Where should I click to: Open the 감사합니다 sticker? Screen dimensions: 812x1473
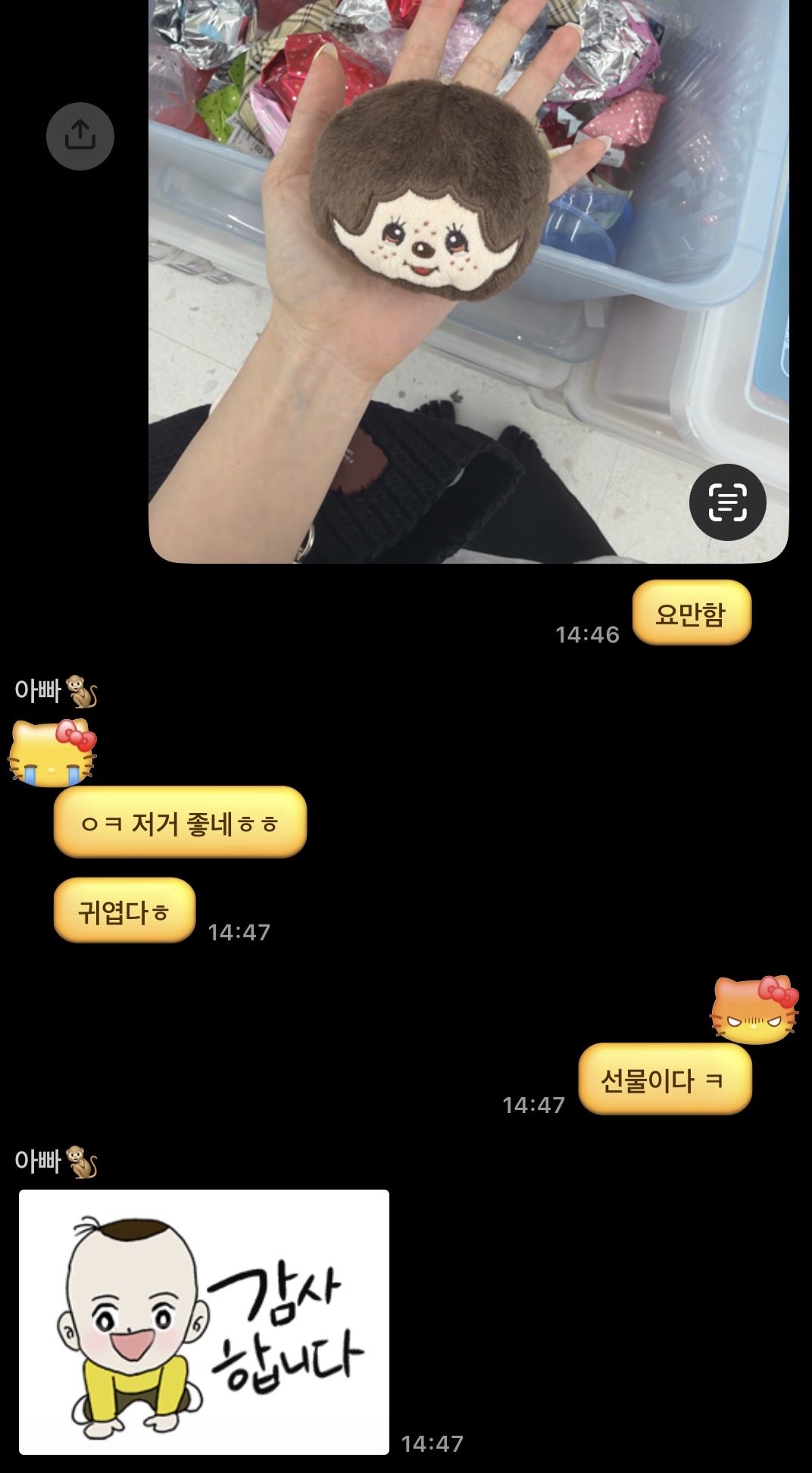click(204, 1322)
